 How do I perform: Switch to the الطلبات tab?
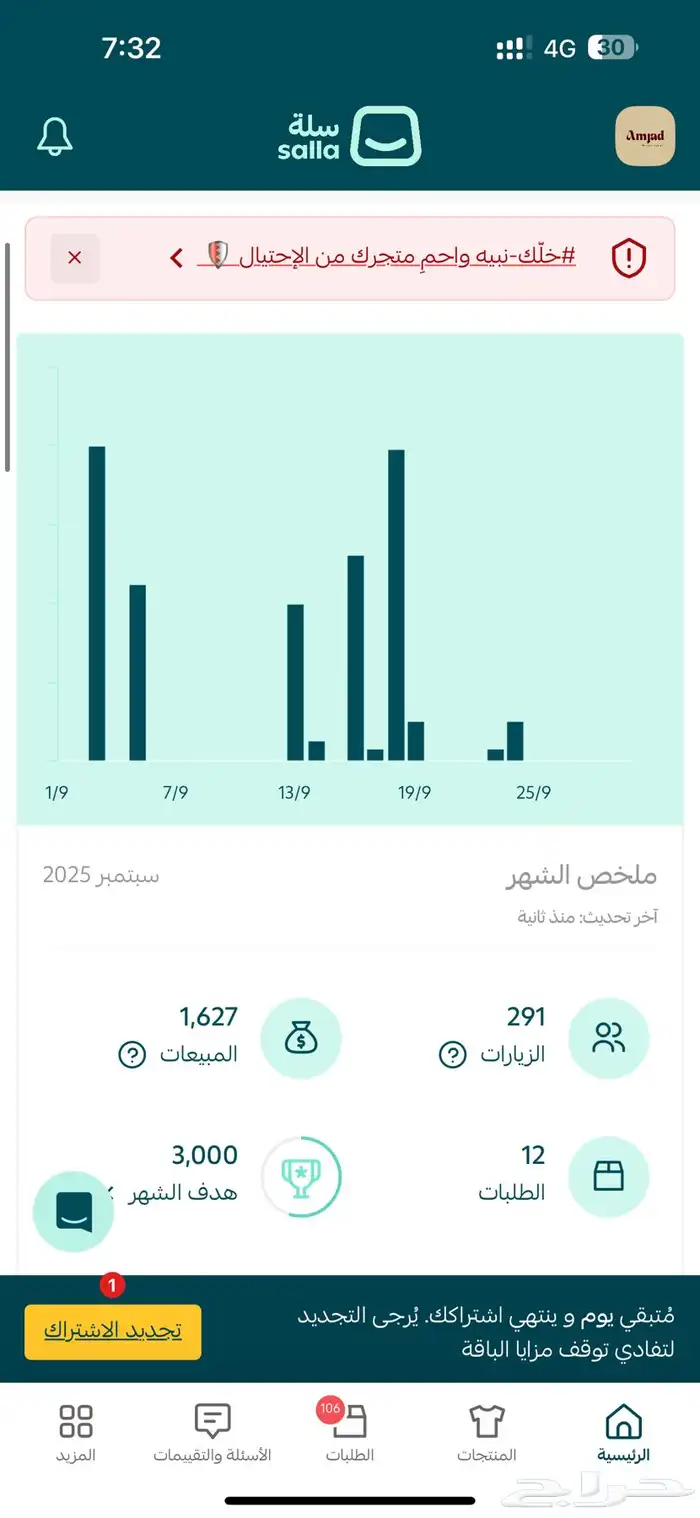click(349, 1432)
